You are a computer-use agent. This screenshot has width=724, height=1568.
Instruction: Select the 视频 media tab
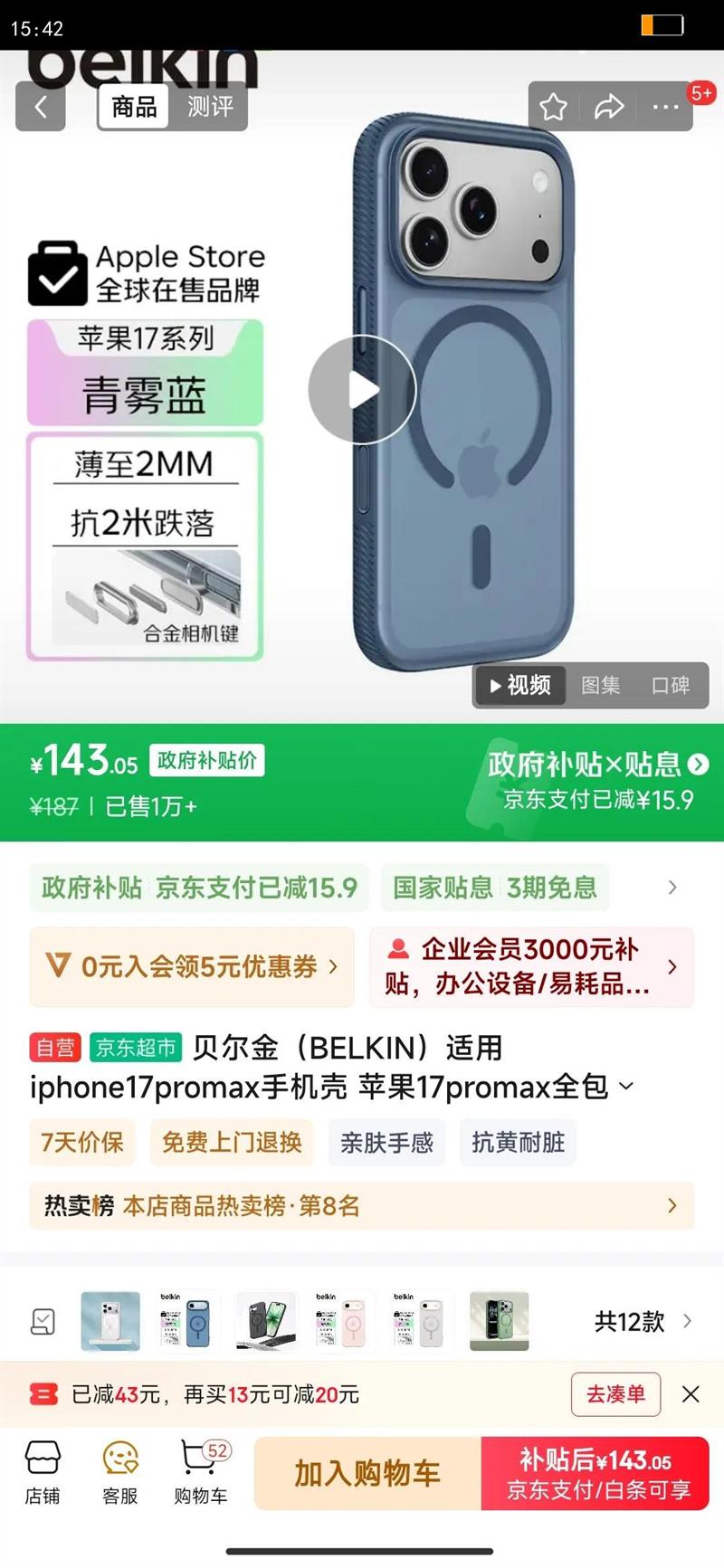point(519,686)
